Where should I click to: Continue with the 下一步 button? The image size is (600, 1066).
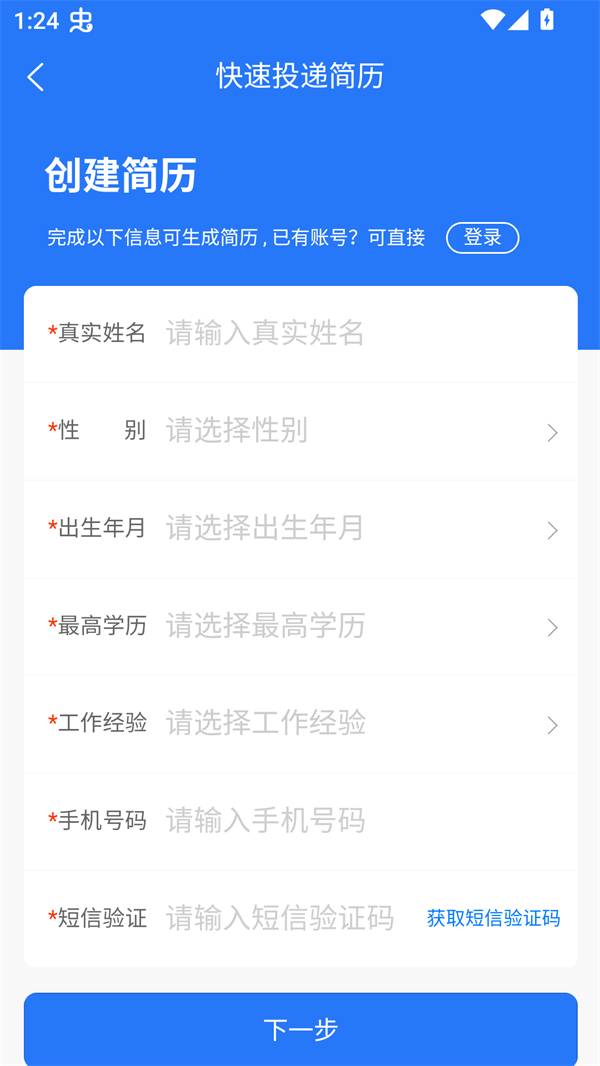pos(300,1029)
